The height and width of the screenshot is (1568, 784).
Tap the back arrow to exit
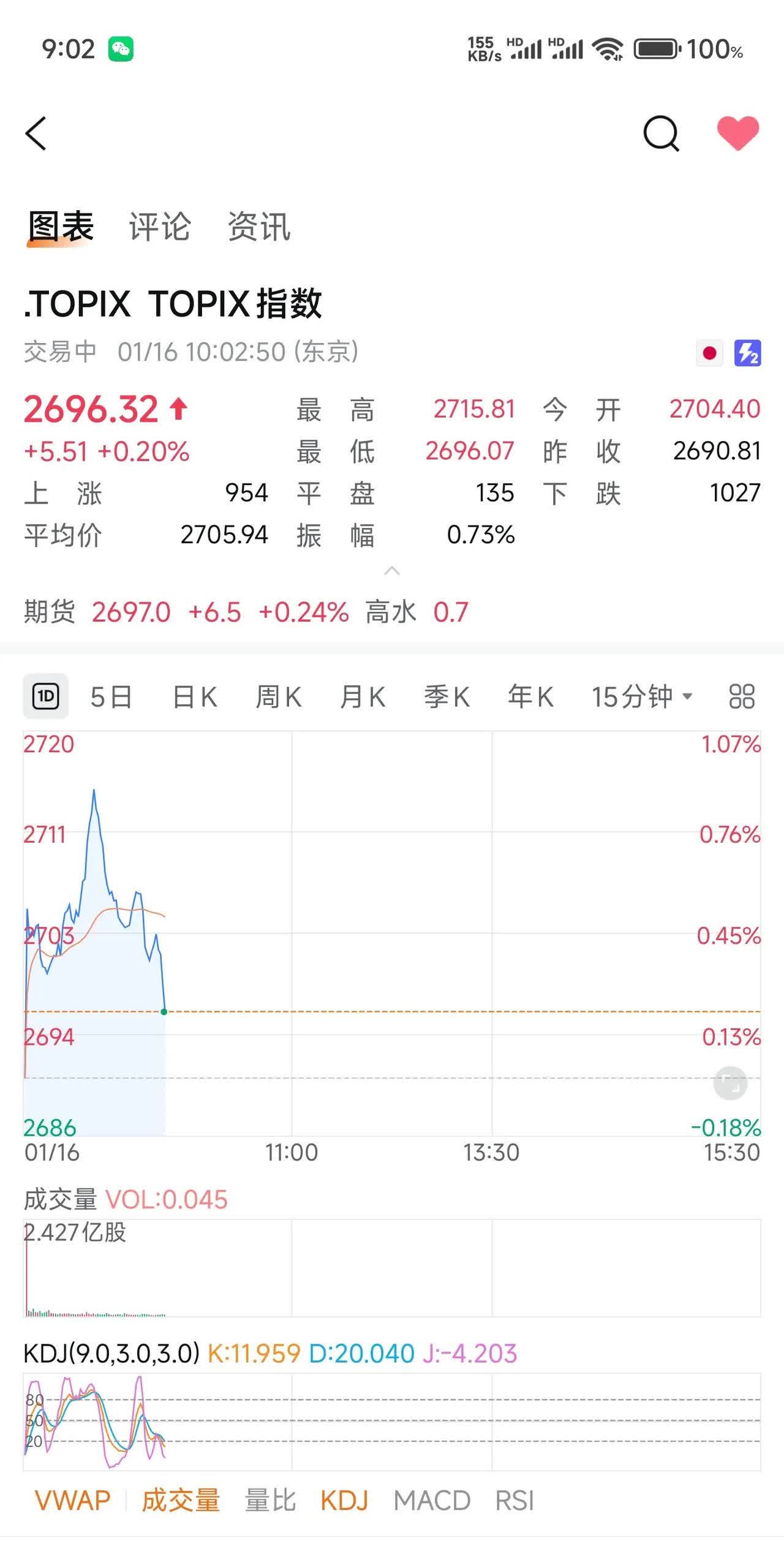35,134
